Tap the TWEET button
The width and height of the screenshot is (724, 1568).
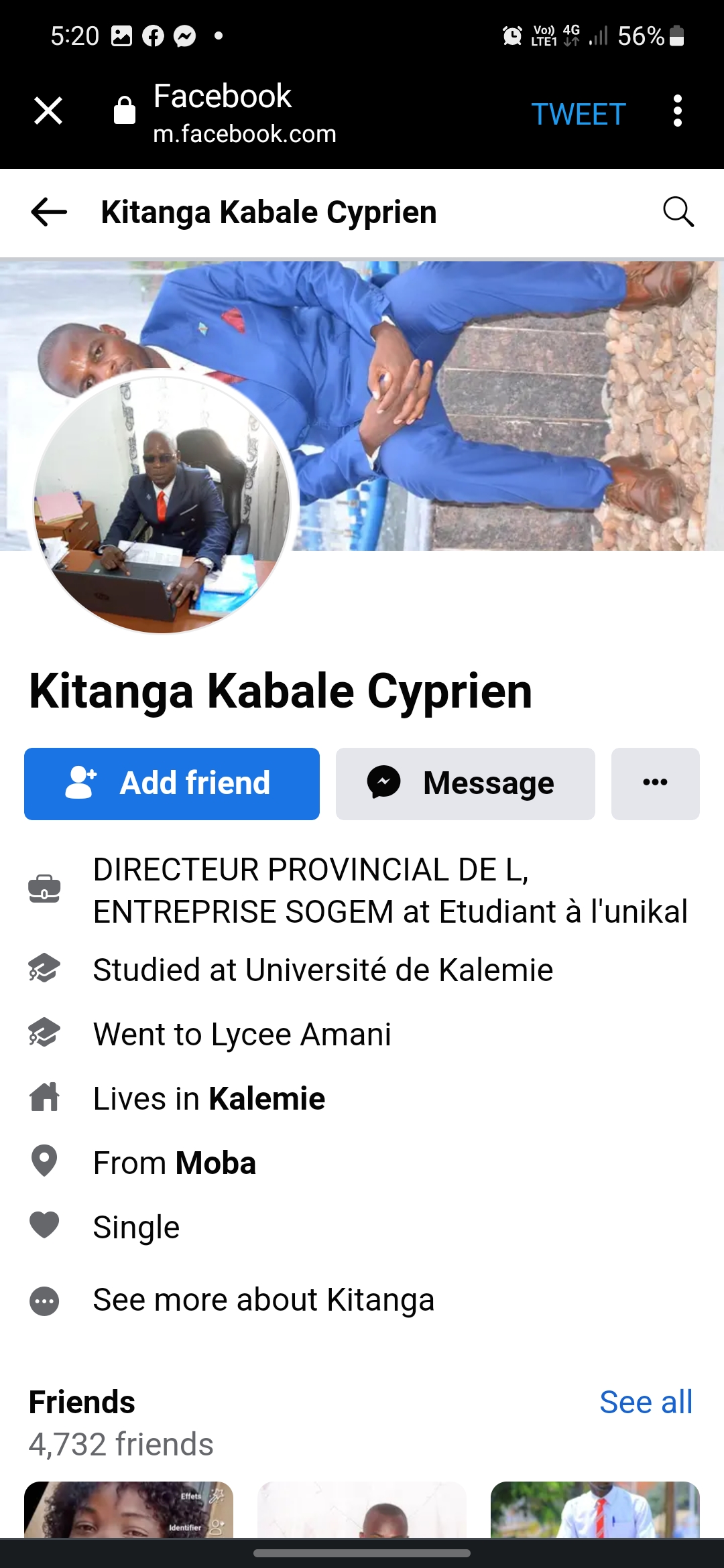[578, 114]
